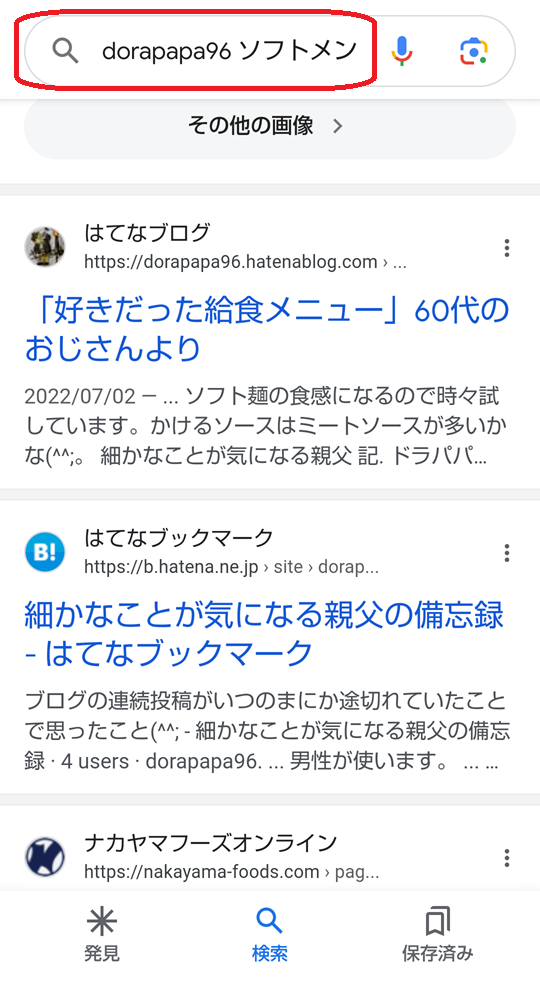
Task: Open 細かなことが気になる親父の備忘録 bookmark result
Action: tap(264, 633)
